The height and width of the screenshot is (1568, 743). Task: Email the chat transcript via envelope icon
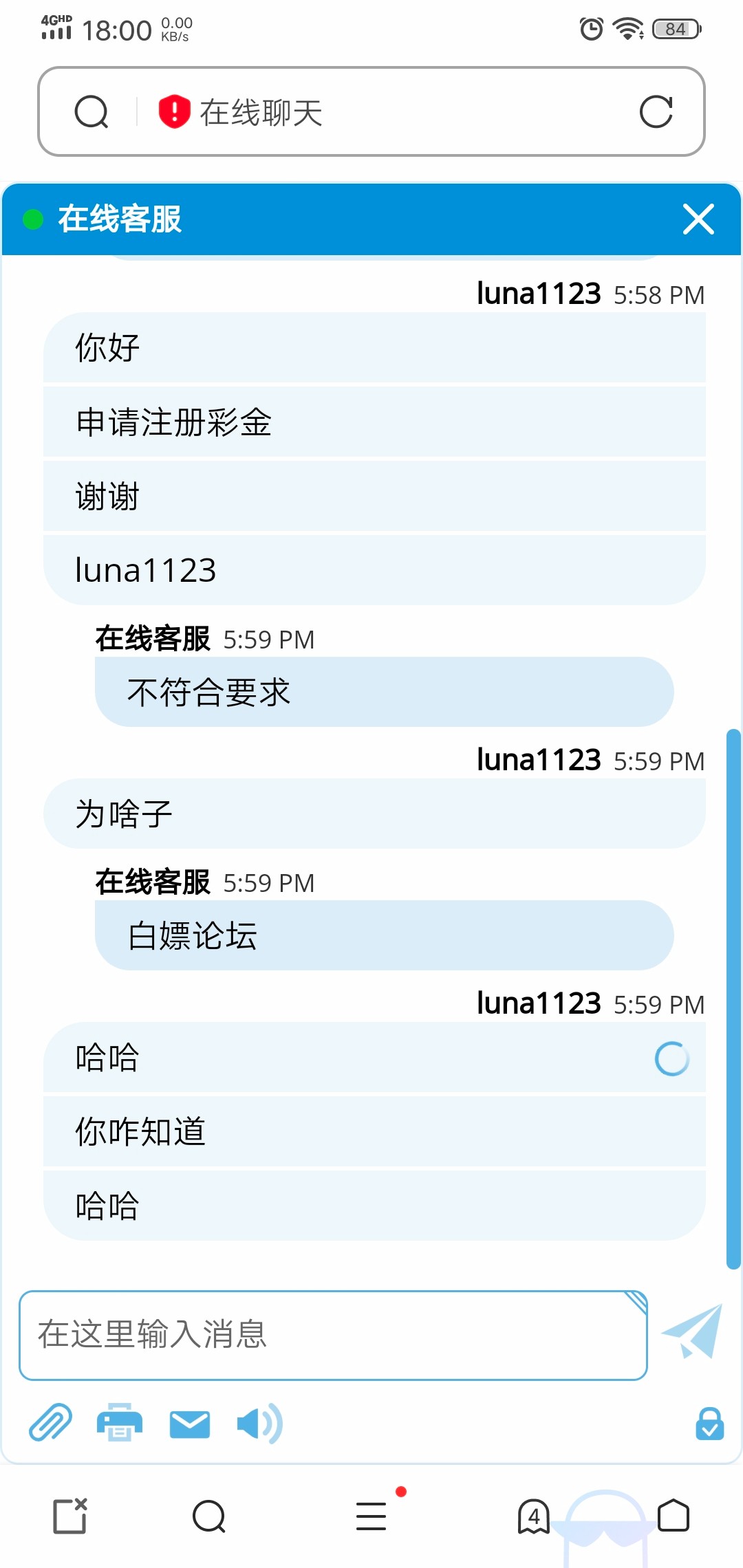pyautogui.click(x=190, y=1424)
